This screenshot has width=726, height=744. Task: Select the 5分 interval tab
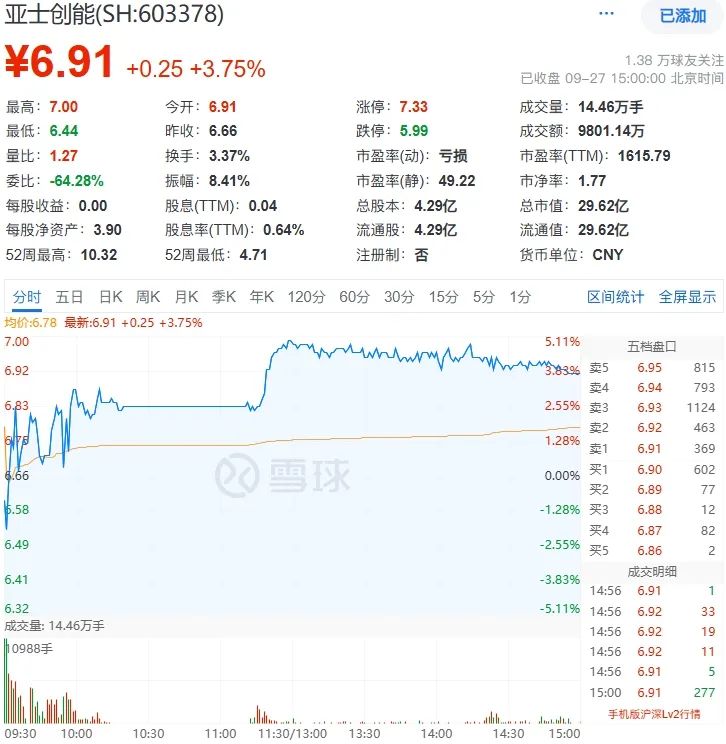click(x=484, y=297)
